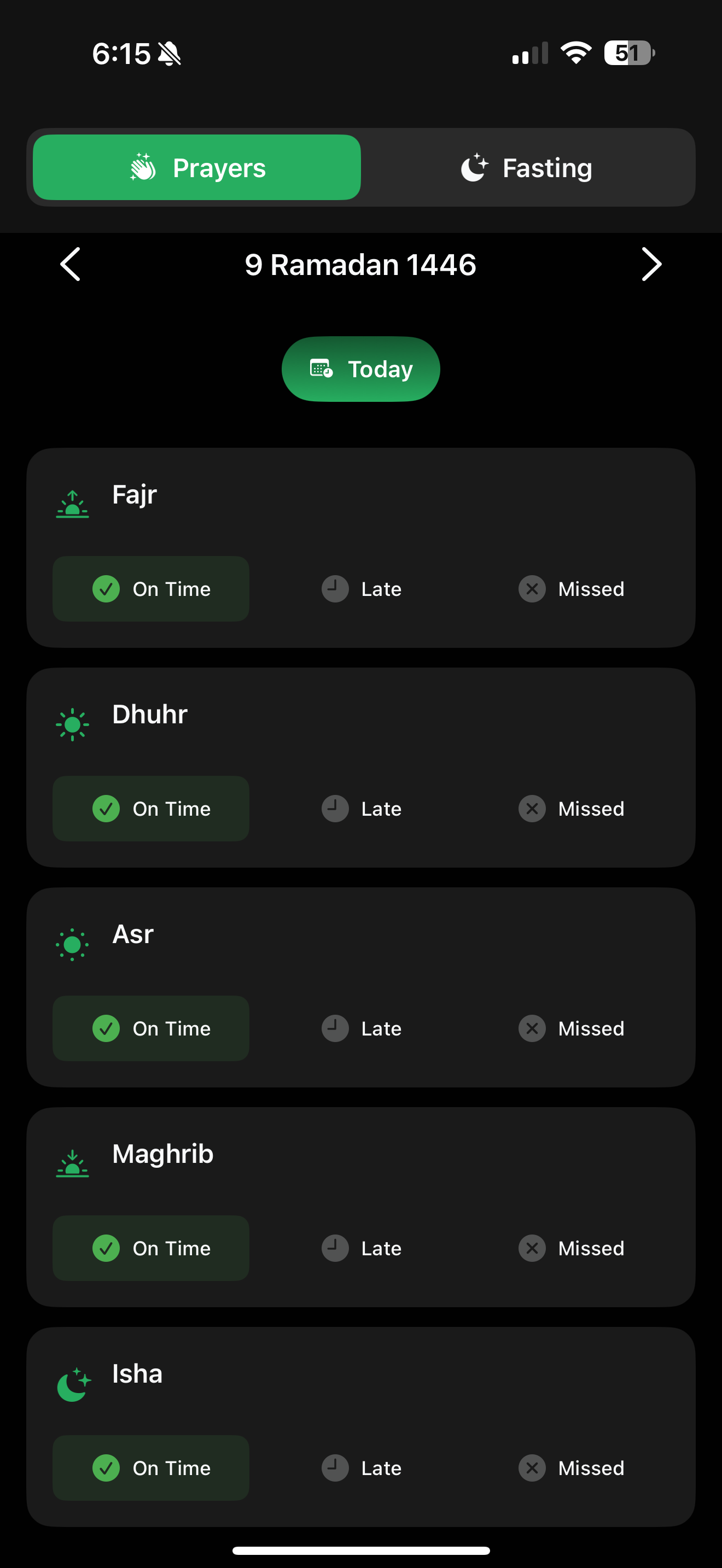722x1568 pixels.
Task: Click the afternoon sun icon beside Asr
Action: click(x=72, y=944)
